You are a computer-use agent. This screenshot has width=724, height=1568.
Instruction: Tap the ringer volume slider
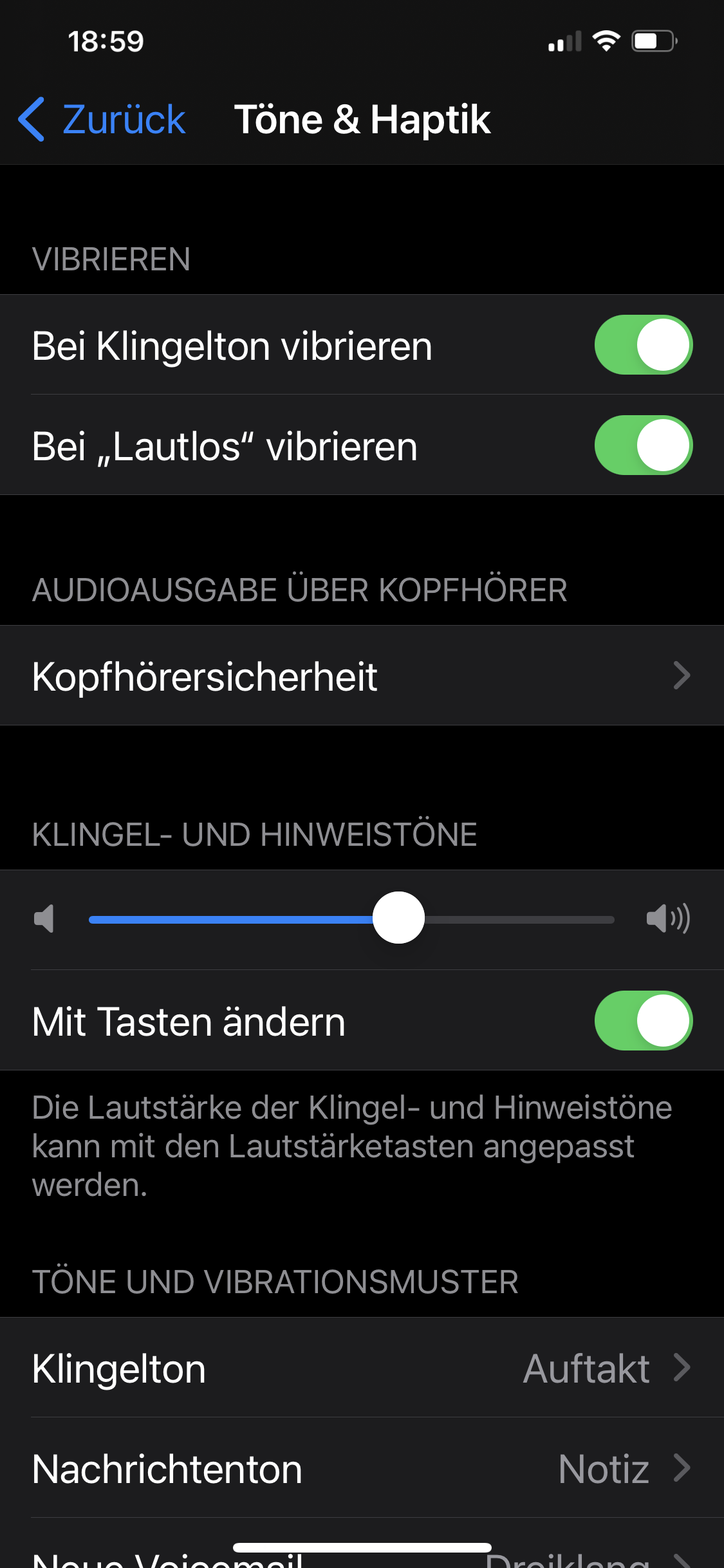point(351,919)
